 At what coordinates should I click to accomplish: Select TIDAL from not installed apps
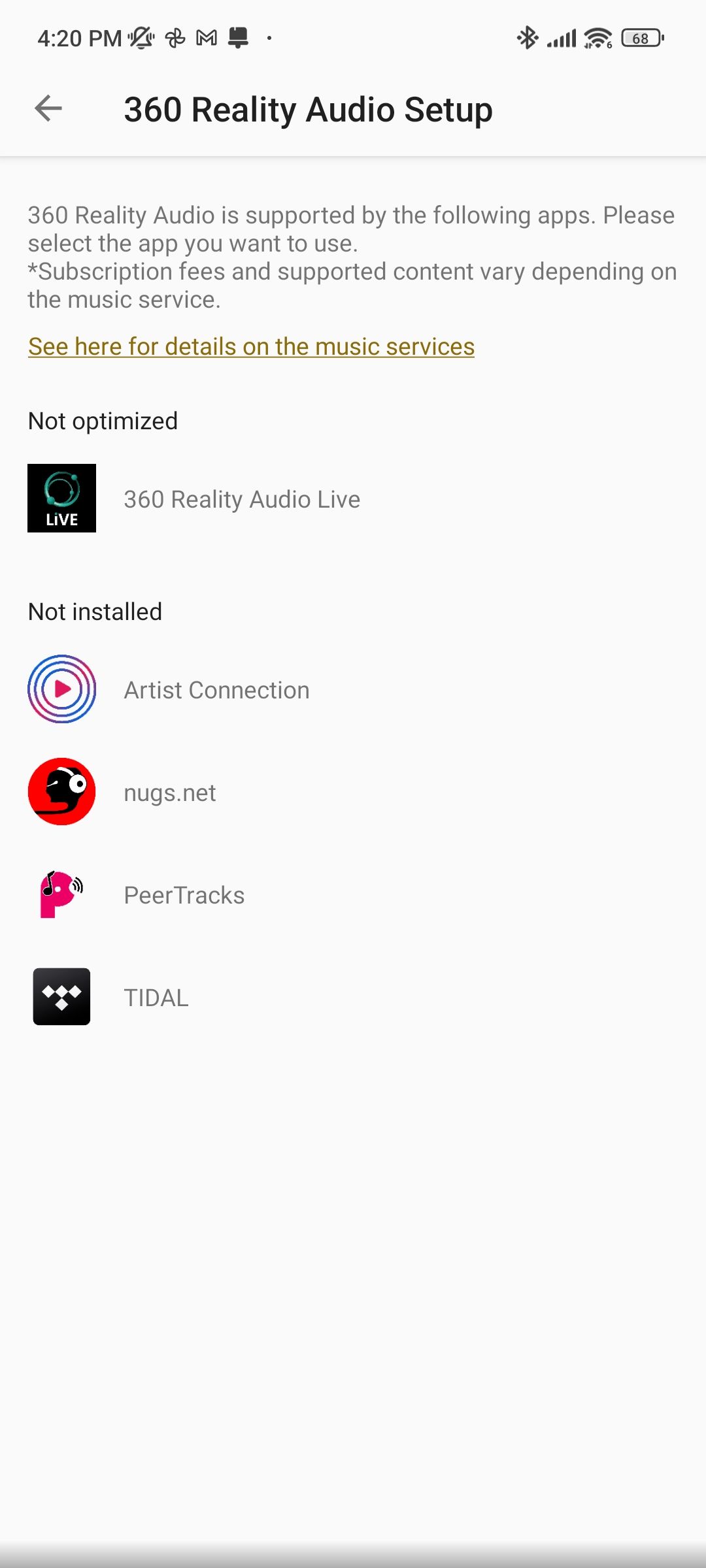(x=156, y=998)
